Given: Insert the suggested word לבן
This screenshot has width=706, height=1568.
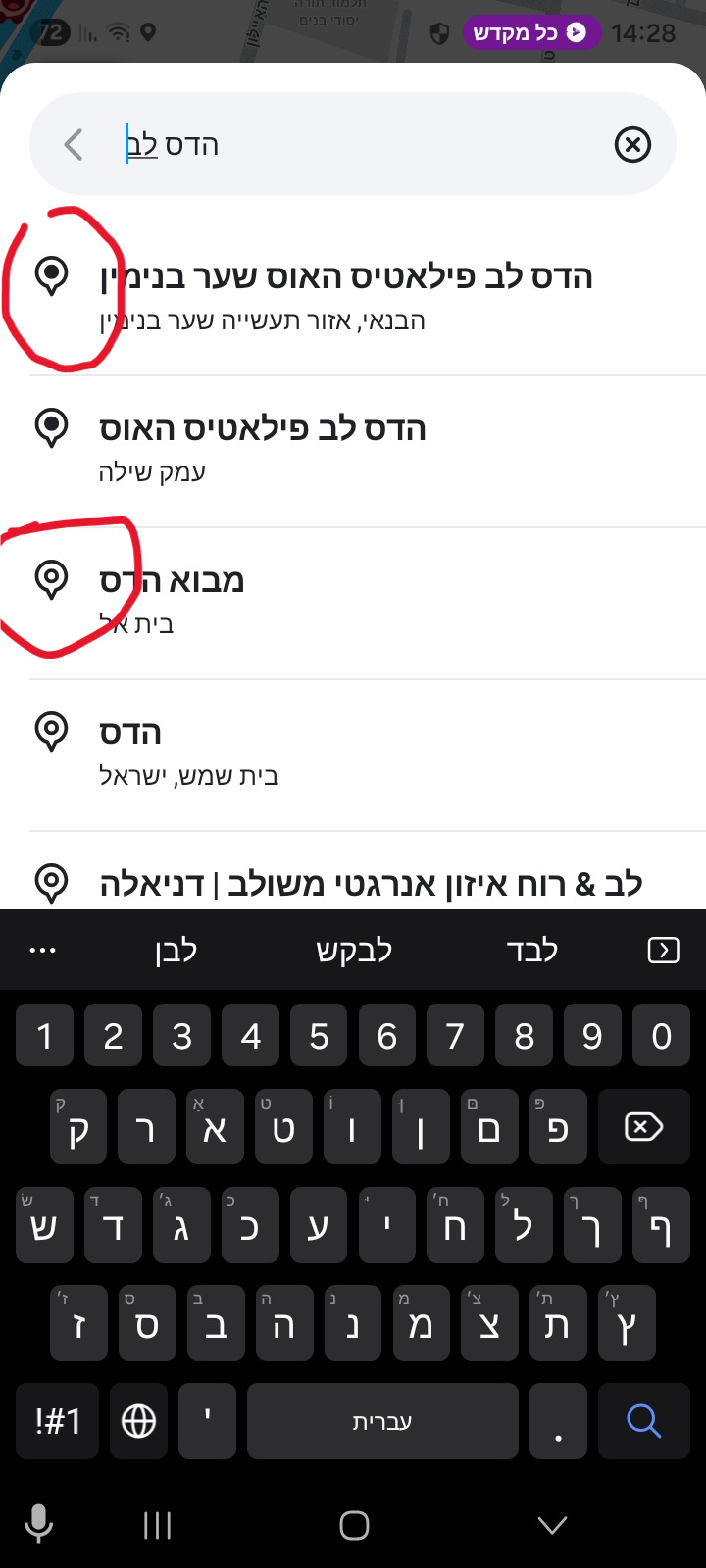Looking at the screenshot, I should pyautogui.click(x=176, y=950).
